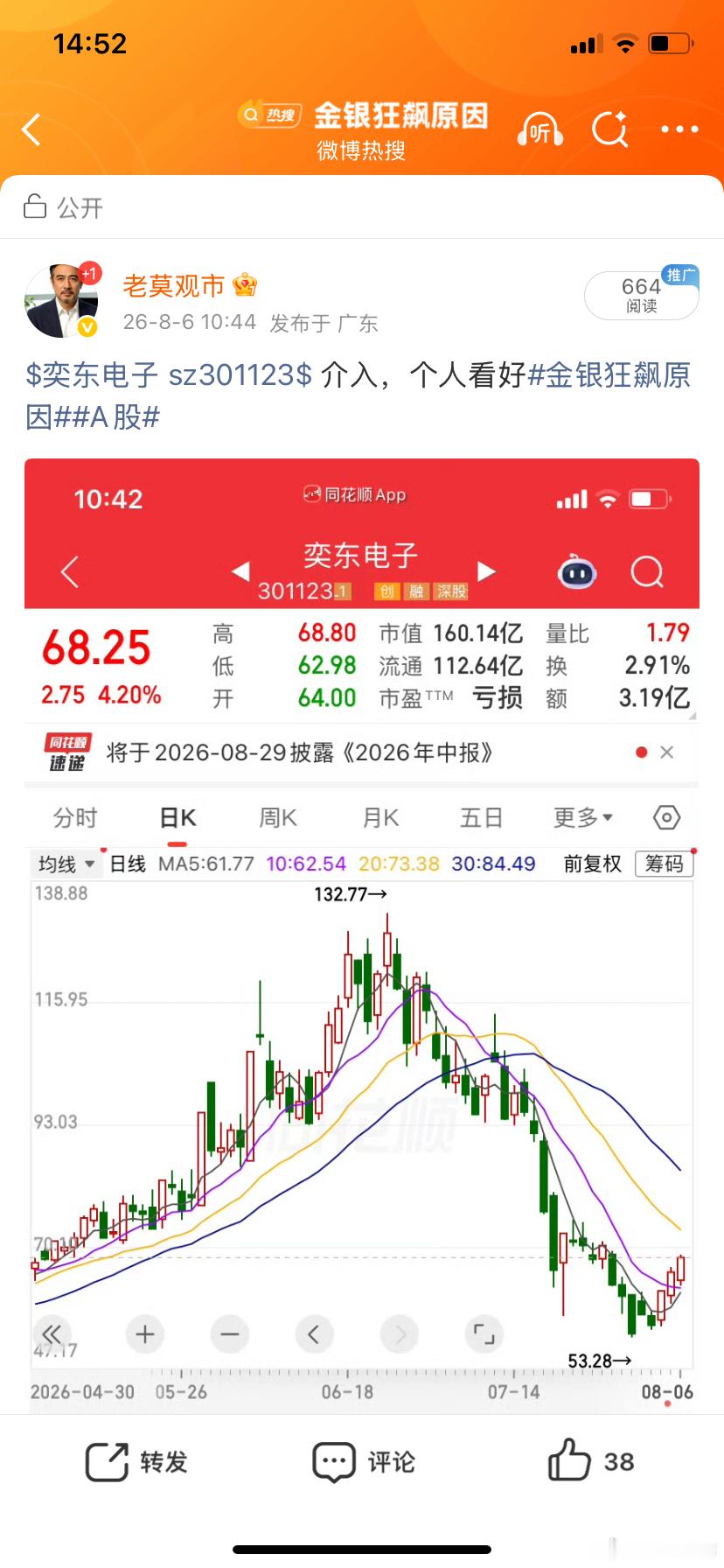Tap the 664 阅读 promote button

point(642,295)
